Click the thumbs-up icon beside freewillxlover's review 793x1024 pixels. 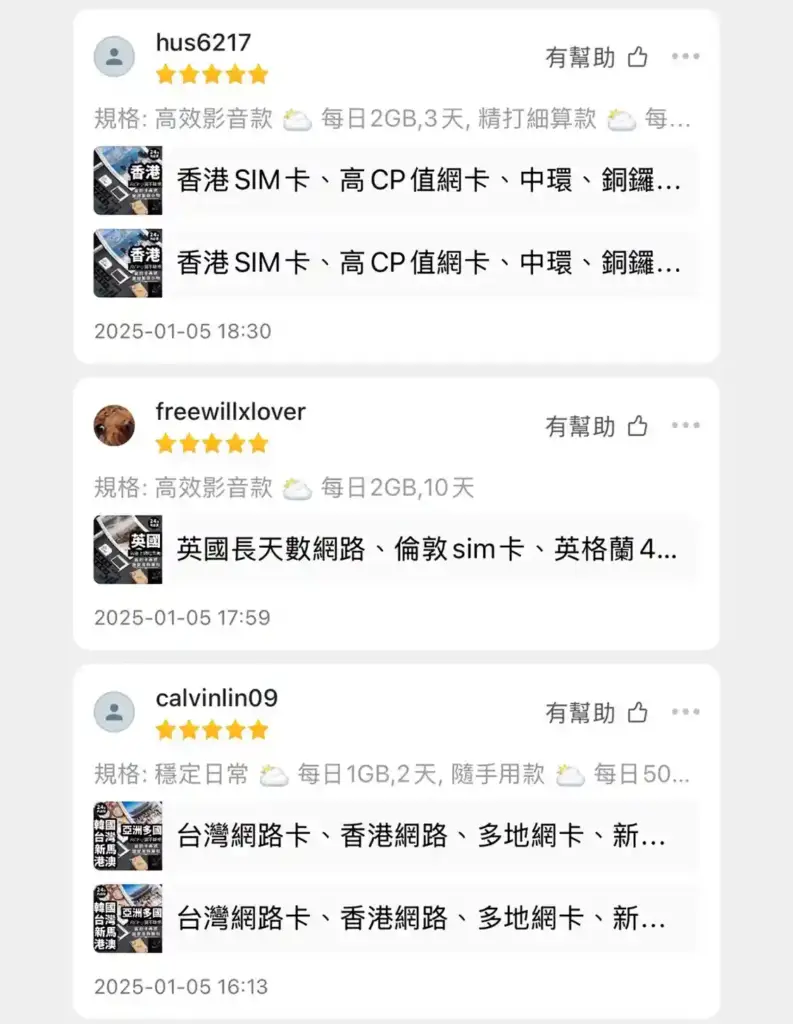tap(639, 424)
